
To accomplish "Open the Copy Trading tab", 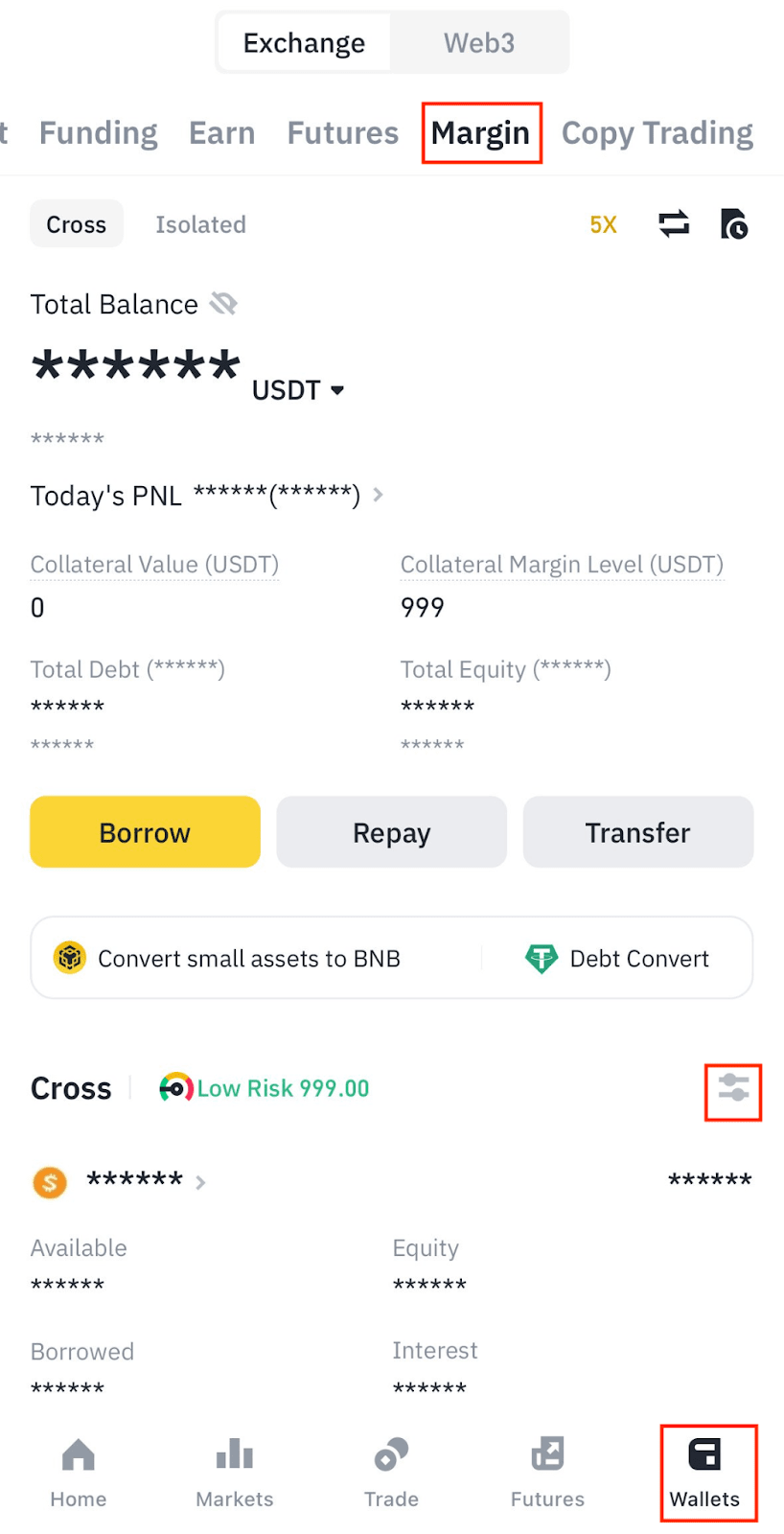I will pyautogui.click(x=657, y=133).
